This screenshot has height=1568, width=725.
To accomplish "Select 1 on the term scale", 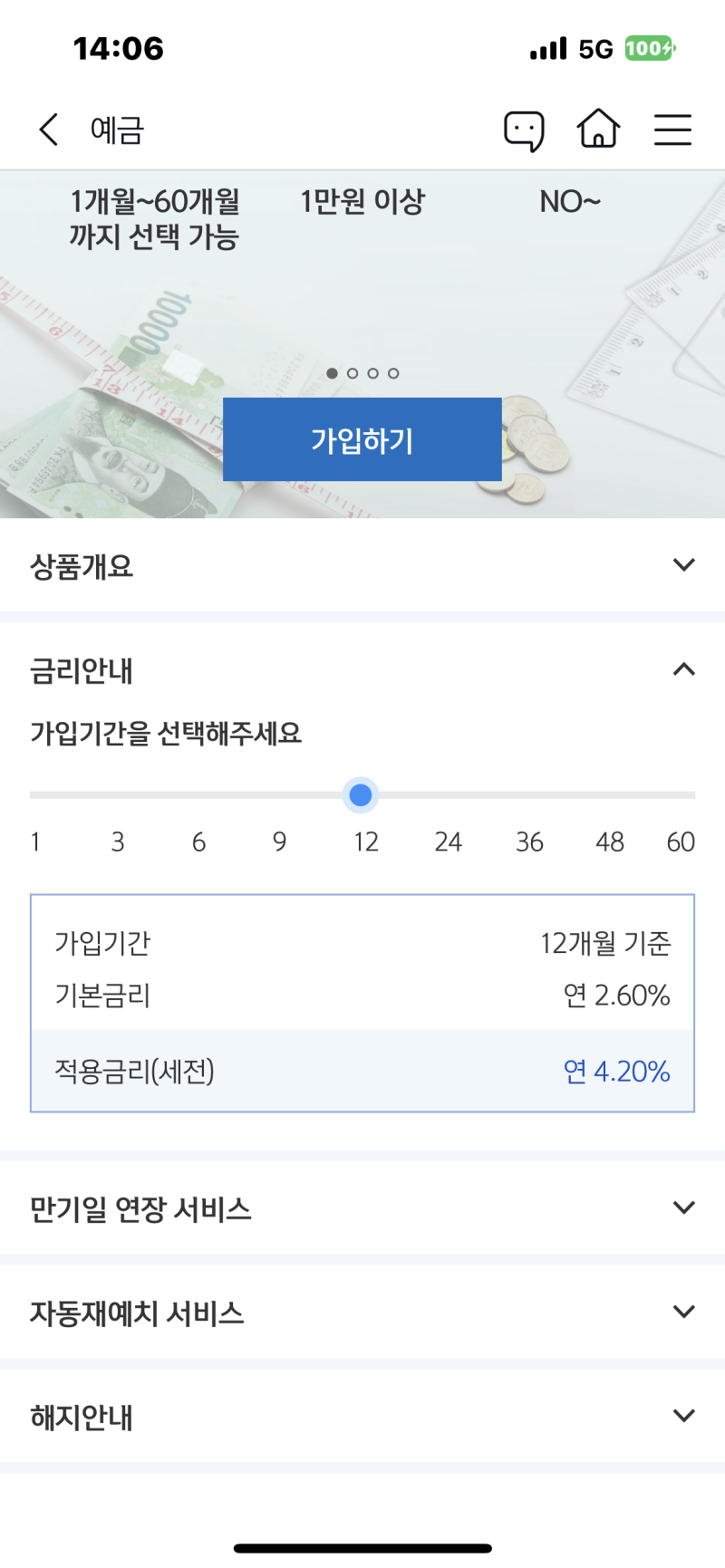I will (35, 842).
